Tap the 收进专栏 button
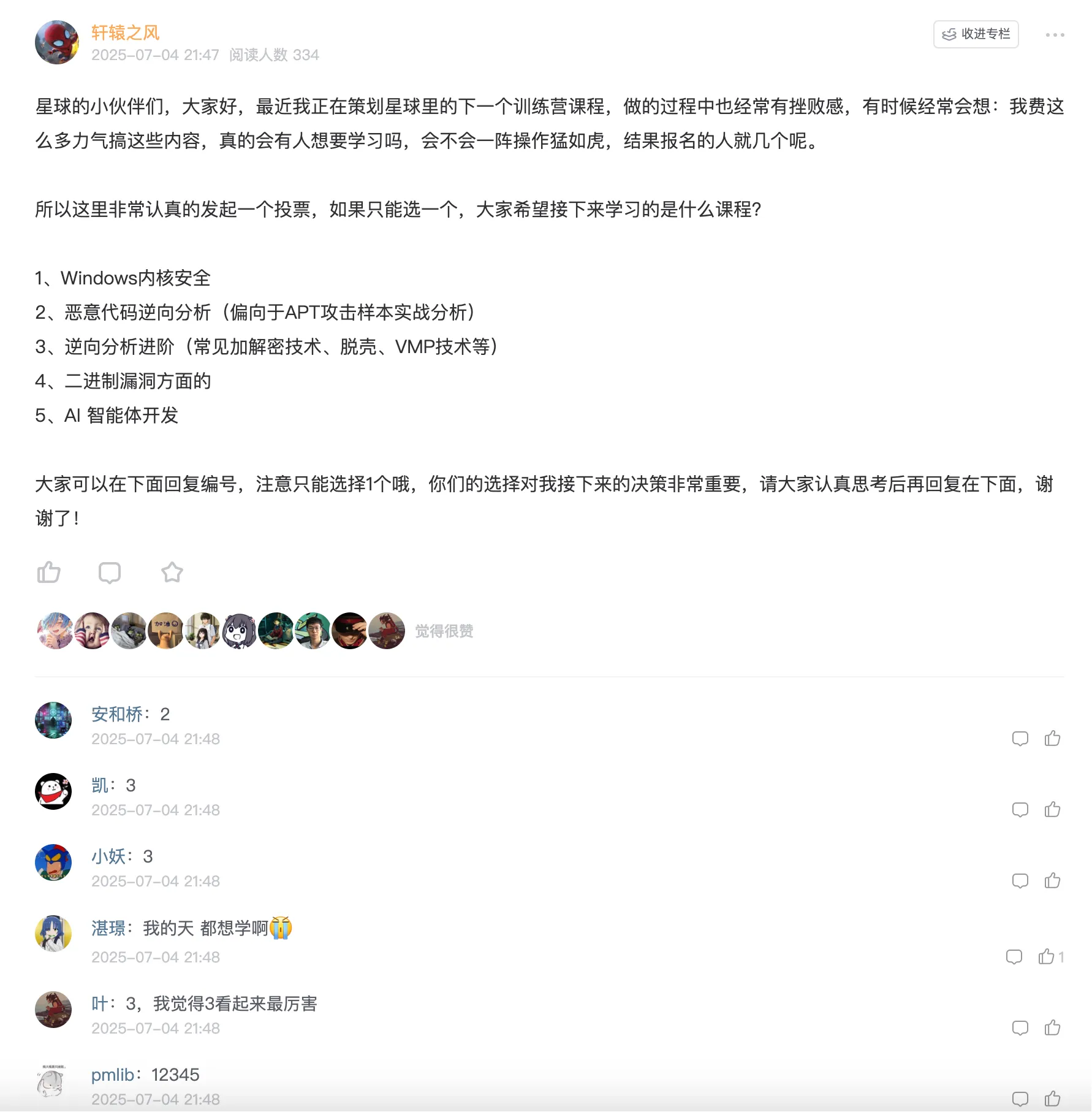1092x1112 pixels. click(976, 34)
